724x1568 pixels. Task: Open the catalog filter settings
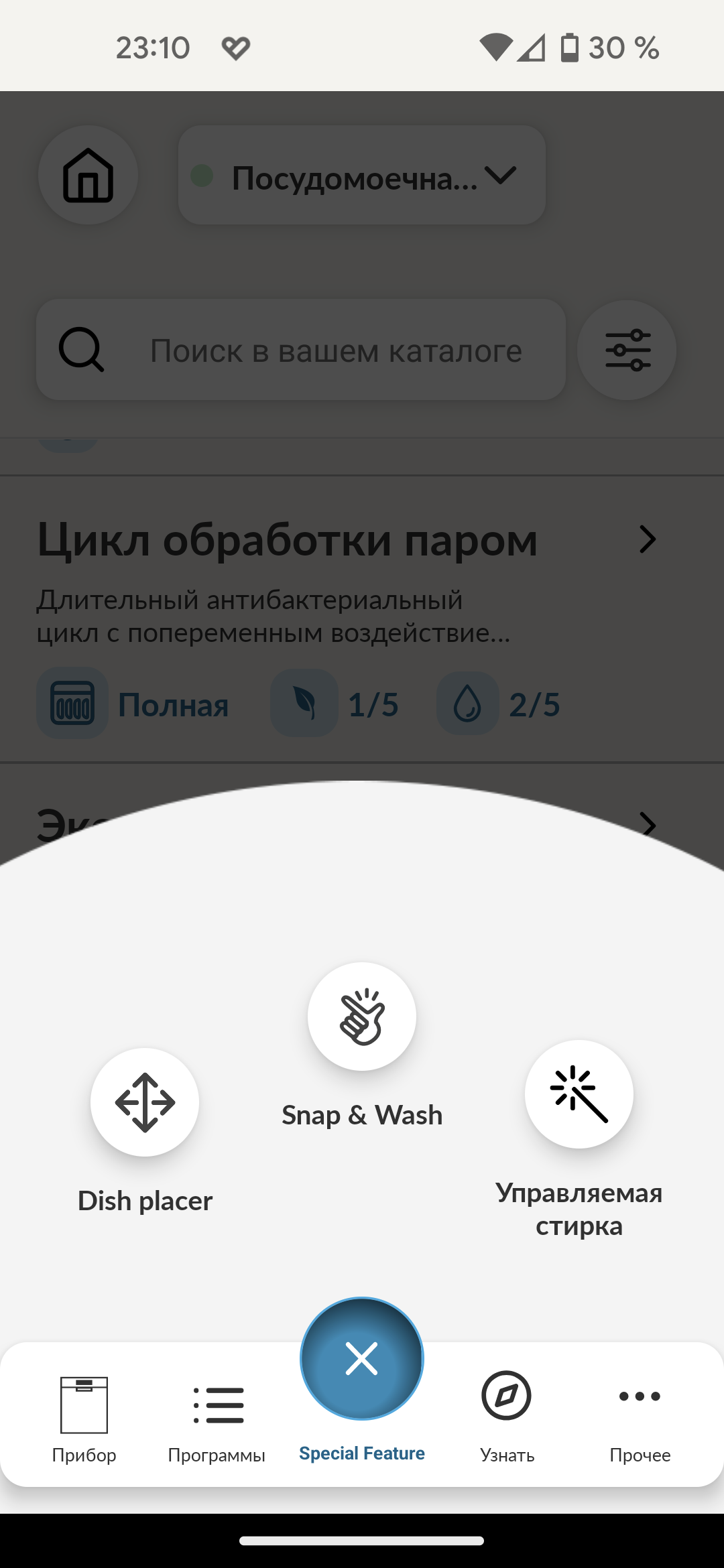[627, 350]
